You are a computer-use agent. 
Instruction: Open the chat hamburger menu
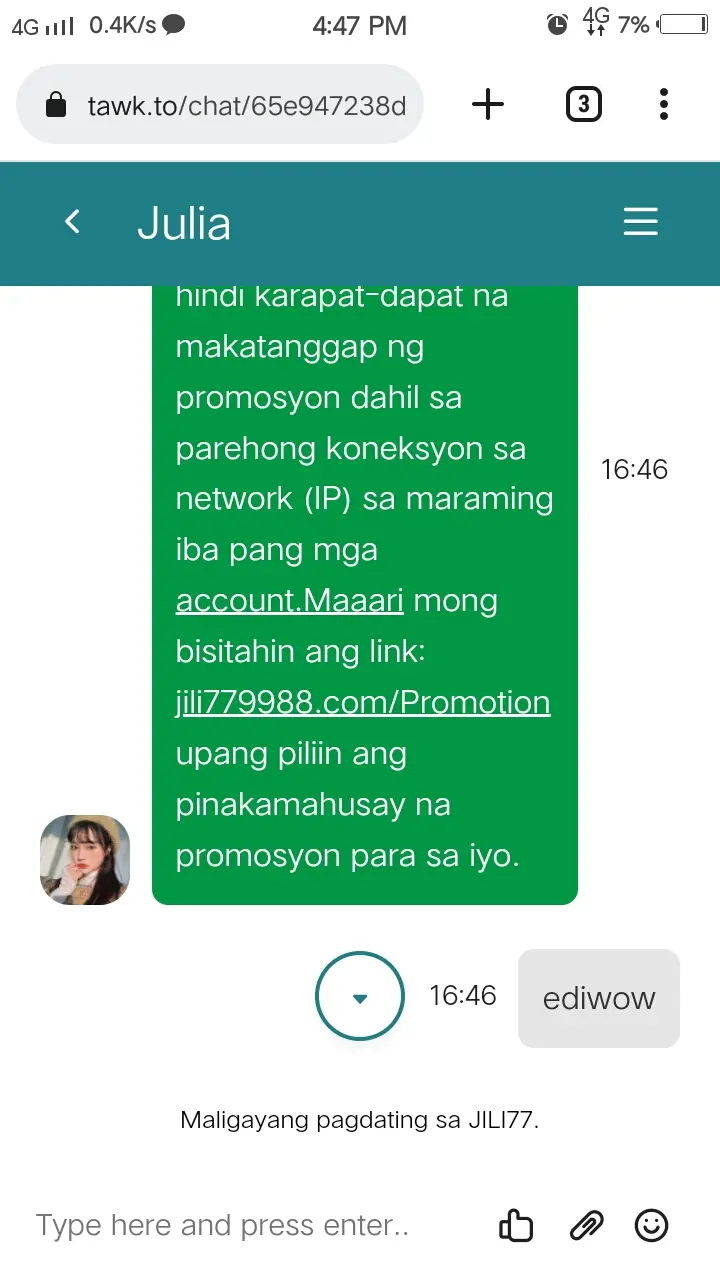tap(641, 222)
